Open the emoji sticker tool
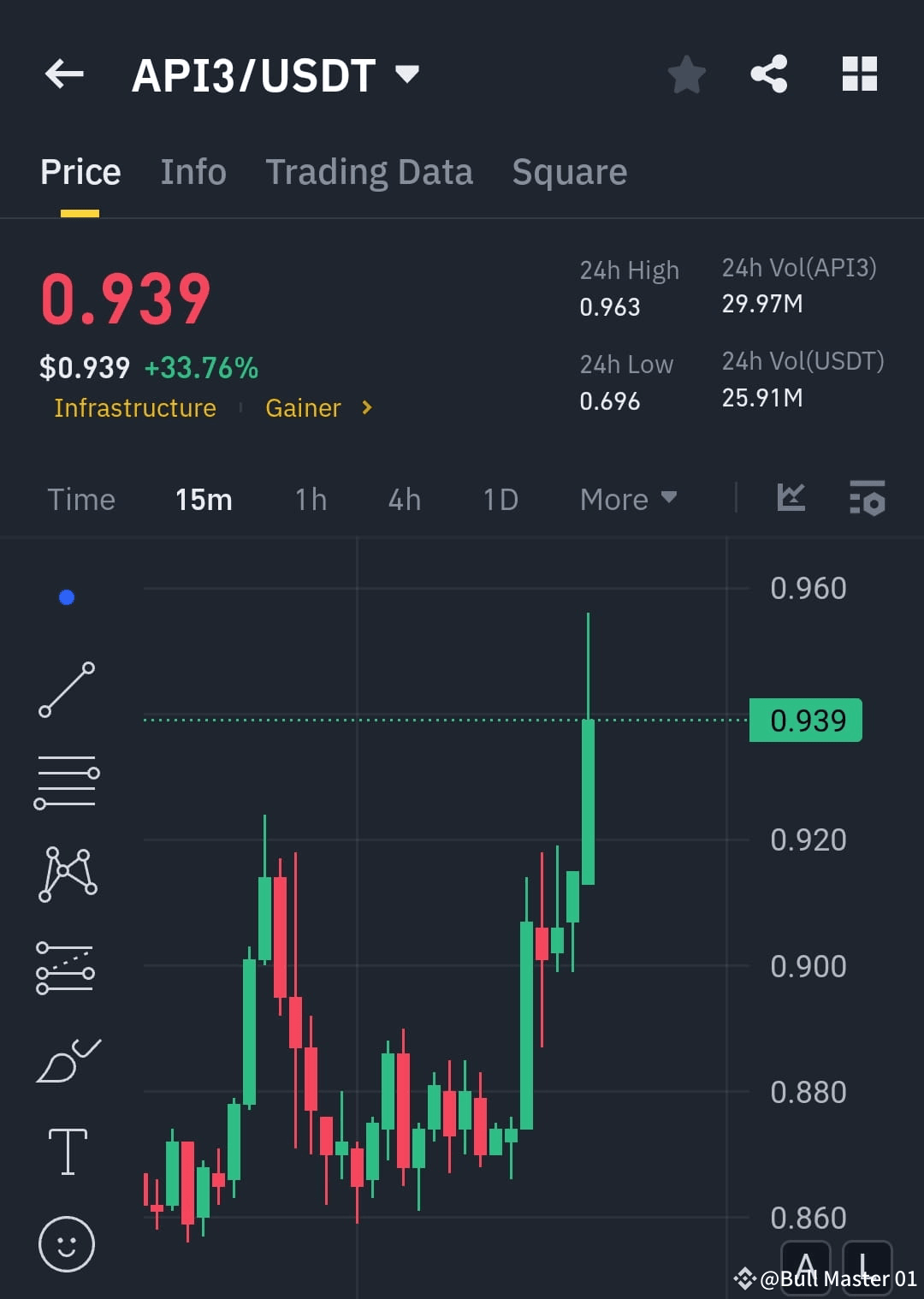The height and width of the screenshot is (1299, 924). pyautogui.click(x=67, y=1245)
